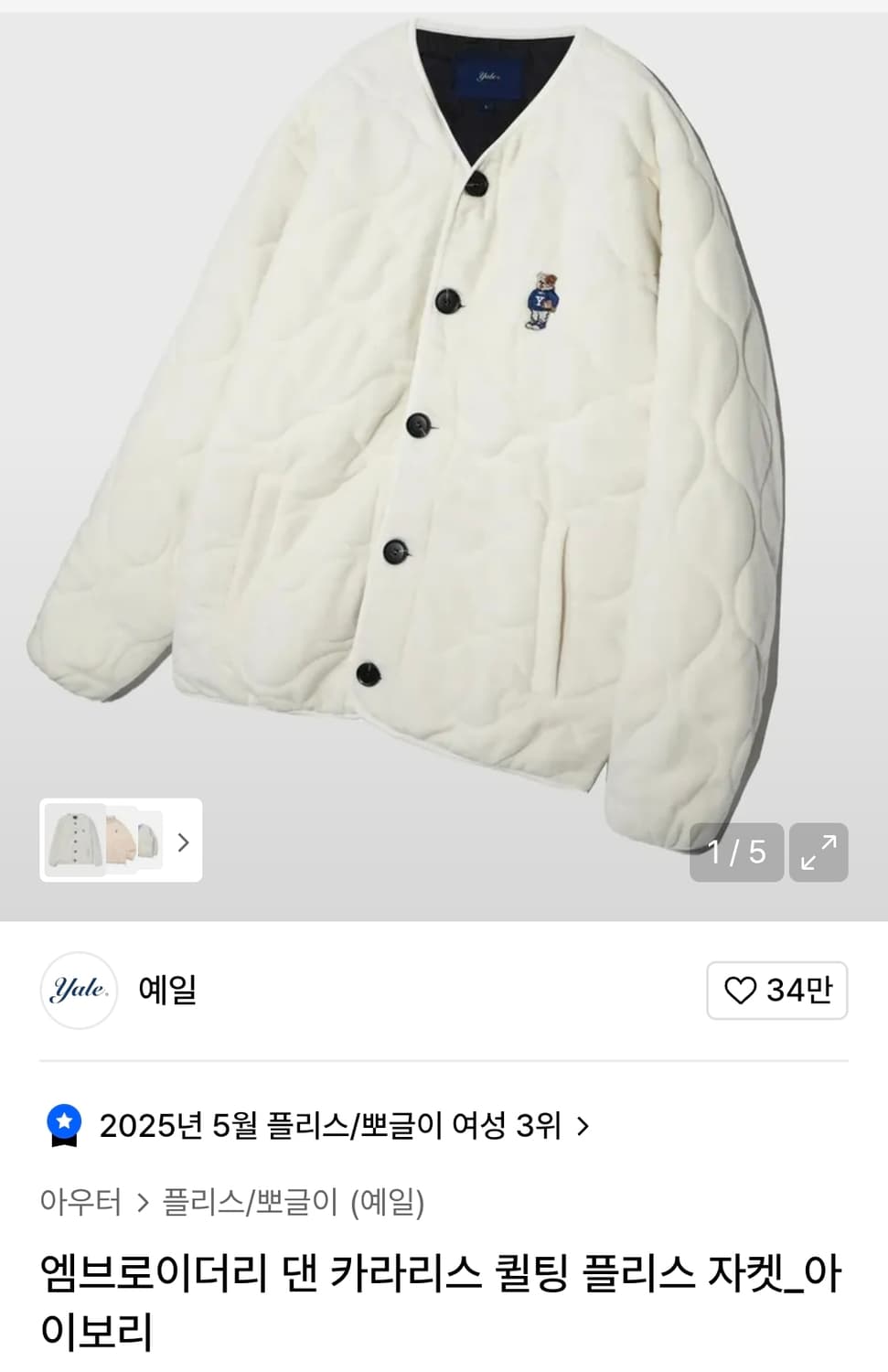The height and width of the screenshot is (1372, 888).
Task: Click the breadcrumb chevron beside 아우터
Action: [144, 1204]
